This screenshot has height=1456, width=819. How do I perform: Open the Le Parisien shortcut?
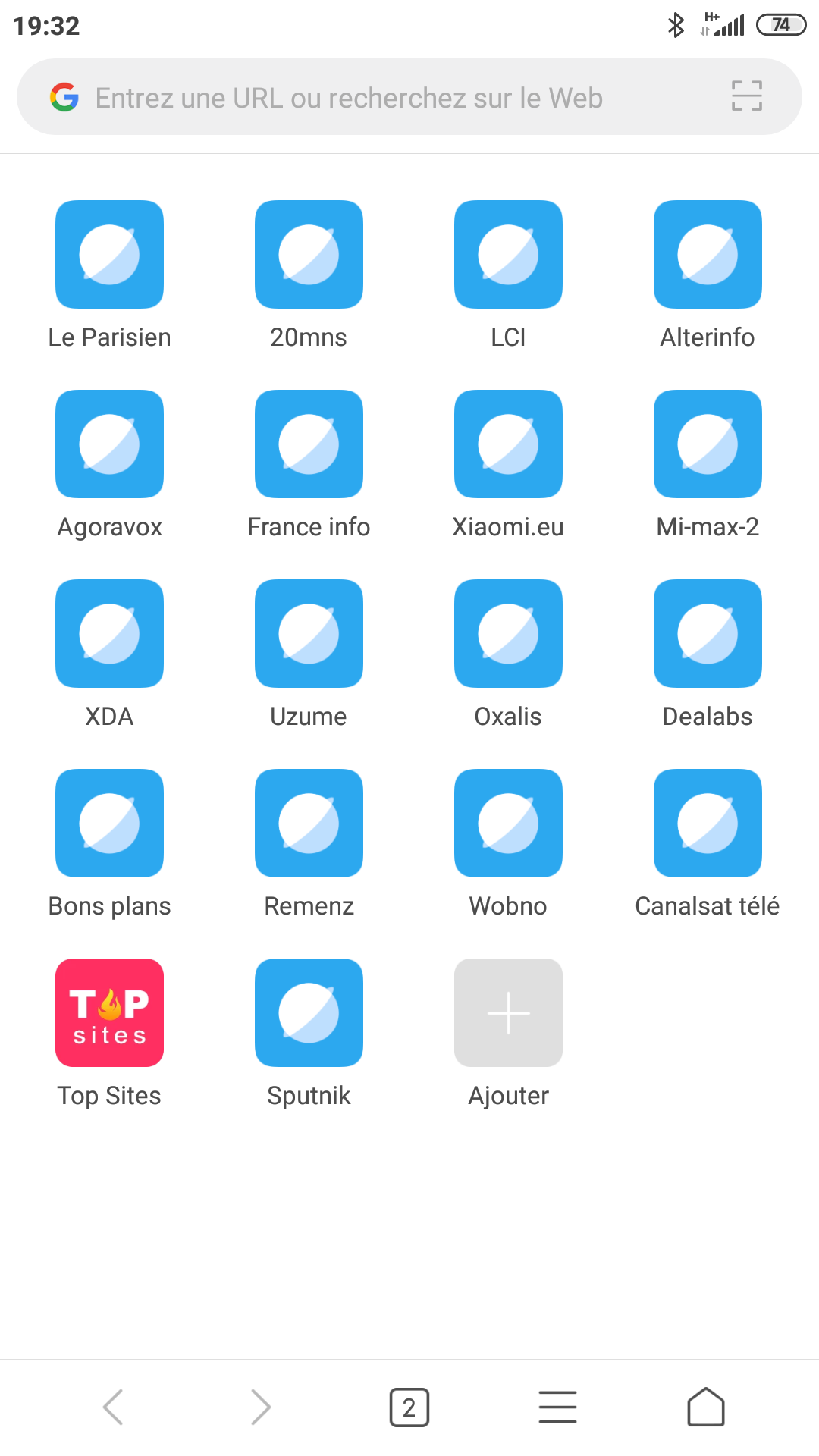point(109,255)
